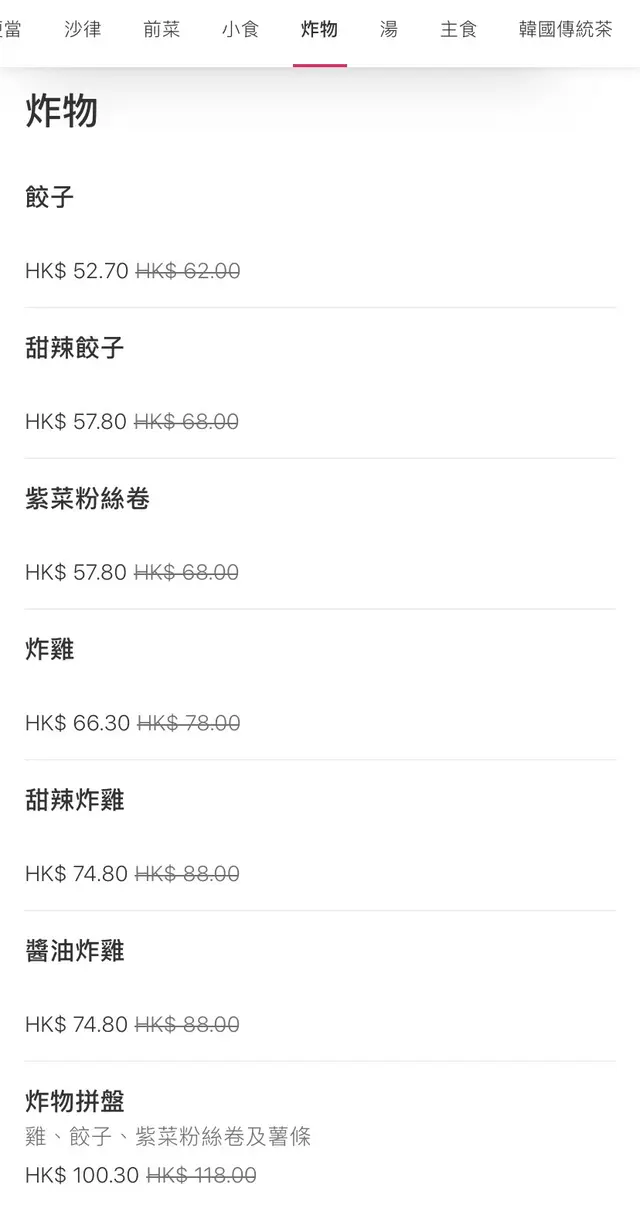Open the 小食 category tab
The width and height of the screenshot is (640, 1208).
pyautogui.click(x=241, y=30)
